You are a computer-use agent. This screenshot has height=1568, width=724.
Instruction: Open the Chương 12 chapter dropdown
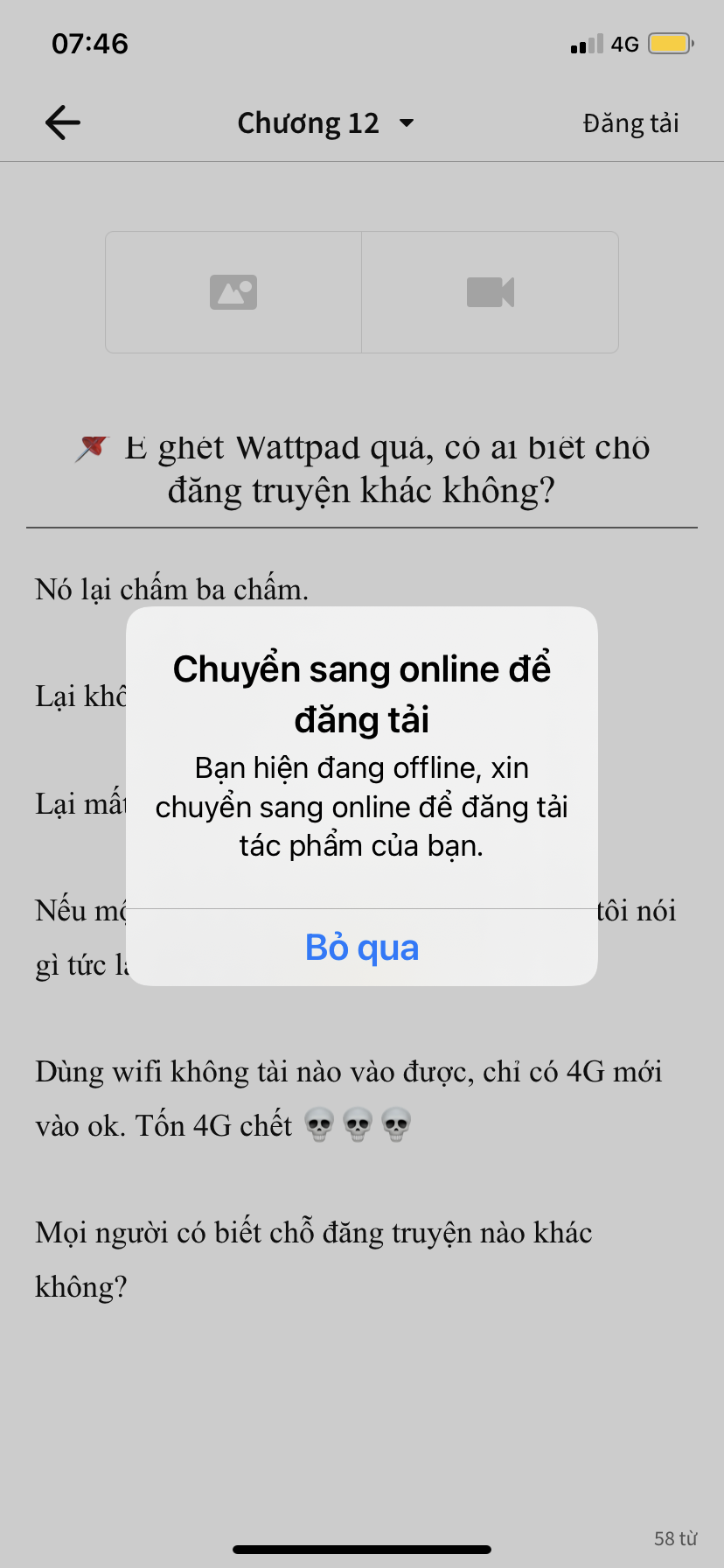[x=325, y=123]
